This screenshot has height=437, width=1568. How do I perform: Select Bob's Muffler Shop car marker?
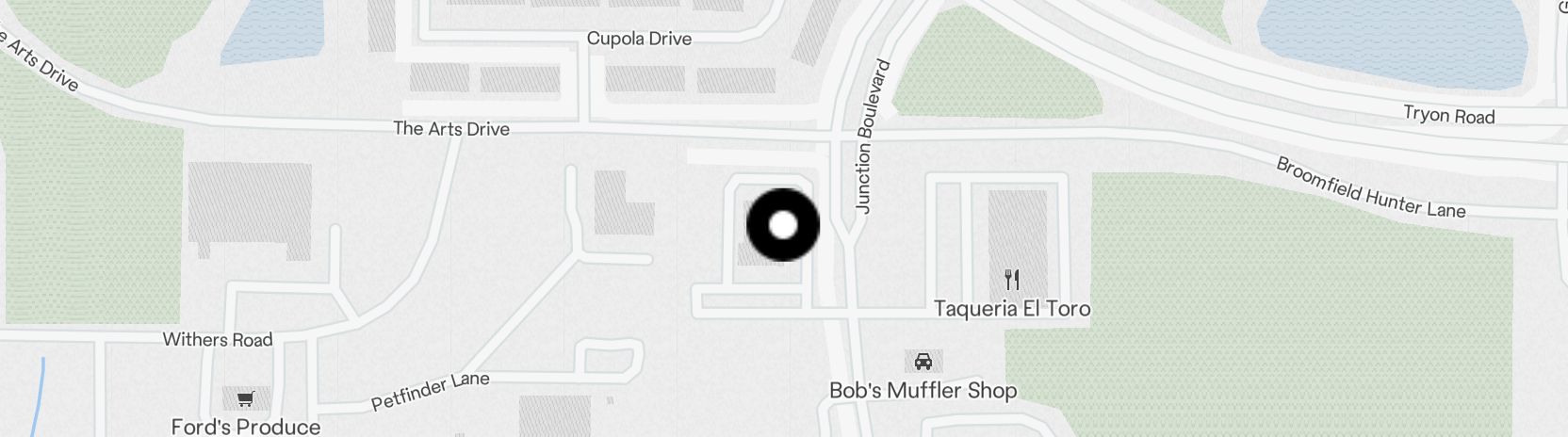[923, 362]
